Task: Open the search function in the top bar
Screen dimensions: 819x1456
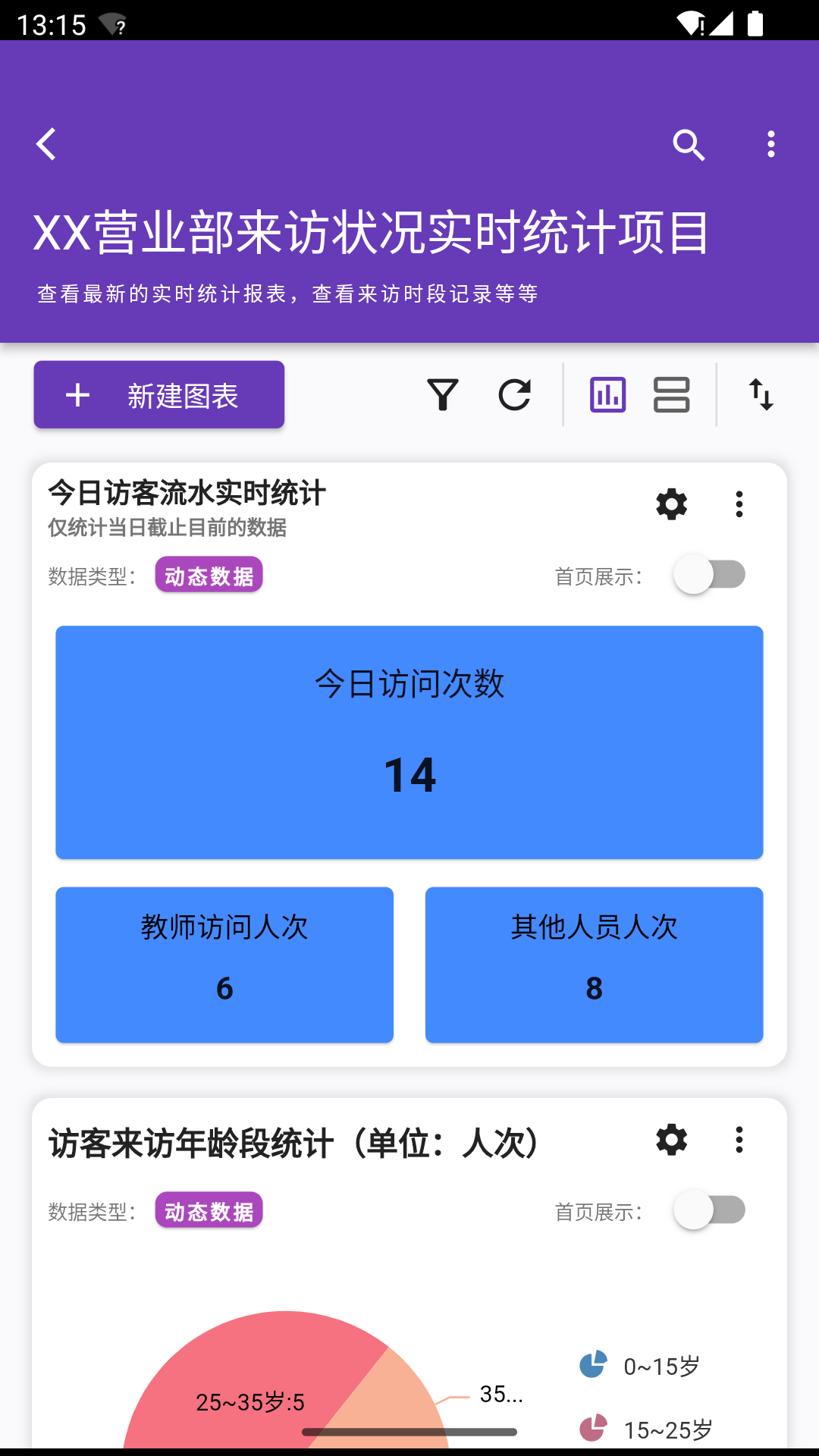Action: coord(689,144)
